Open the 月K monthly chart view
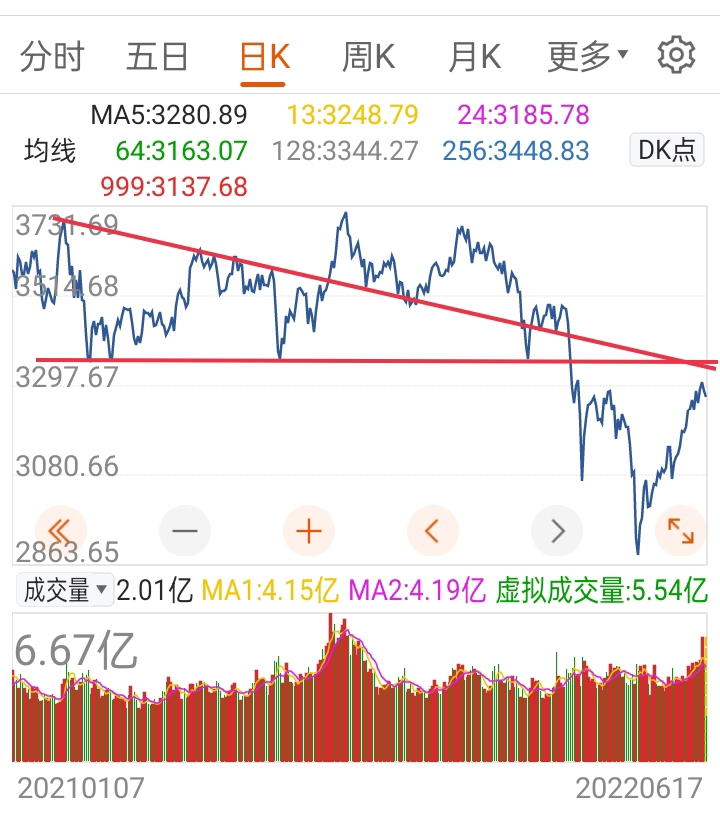 (x=472, y=56)
